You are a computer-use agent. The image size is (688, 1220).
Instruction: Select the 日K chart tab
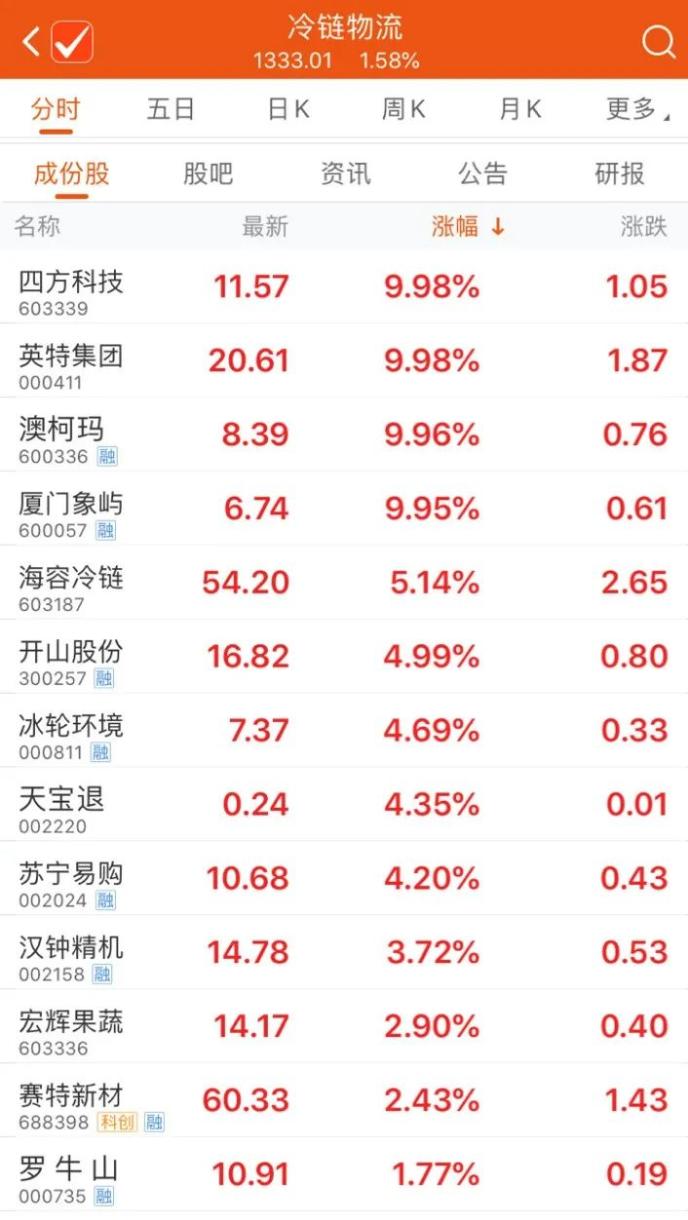(x=288, y=109)
